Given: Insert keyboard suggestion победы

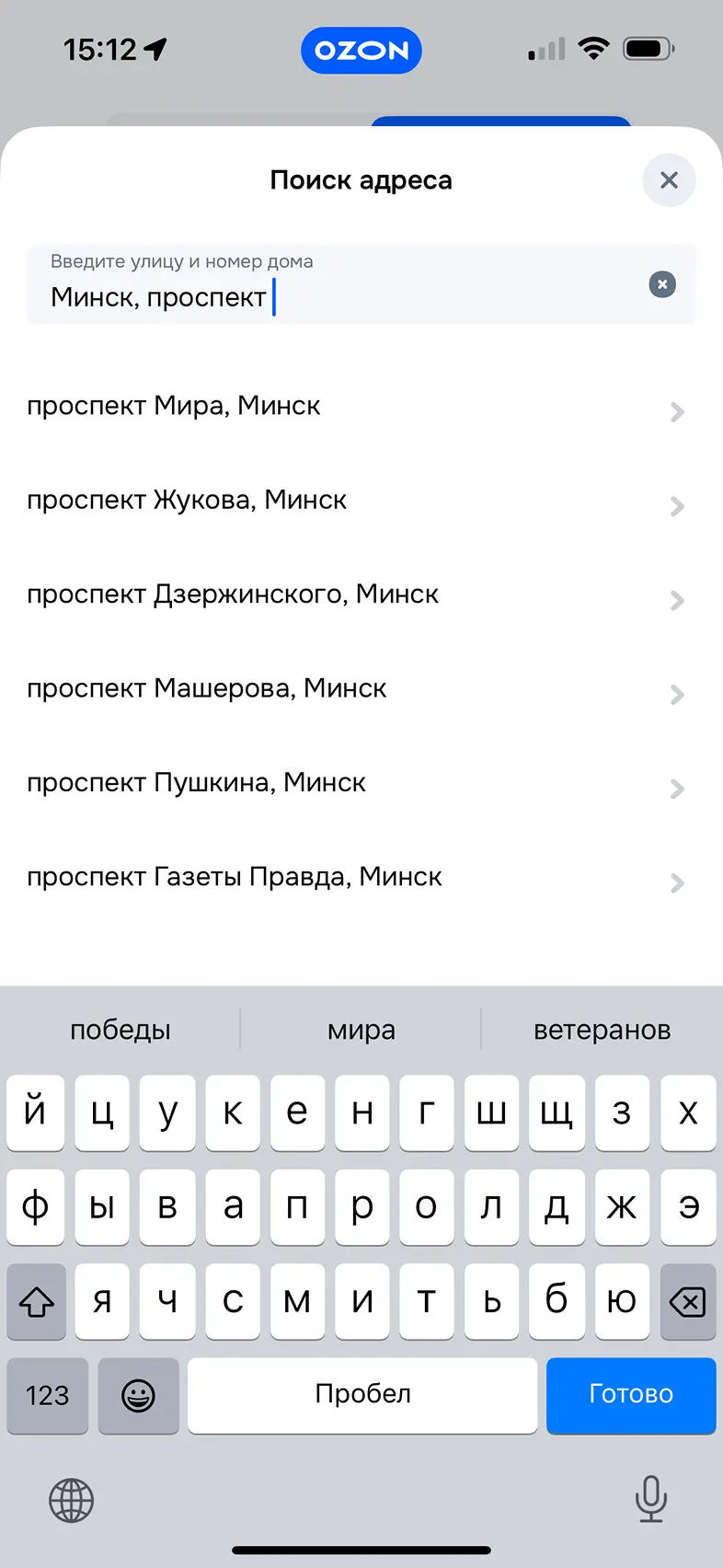Looking at the screenshot, I should click(x=120, y=1030).
